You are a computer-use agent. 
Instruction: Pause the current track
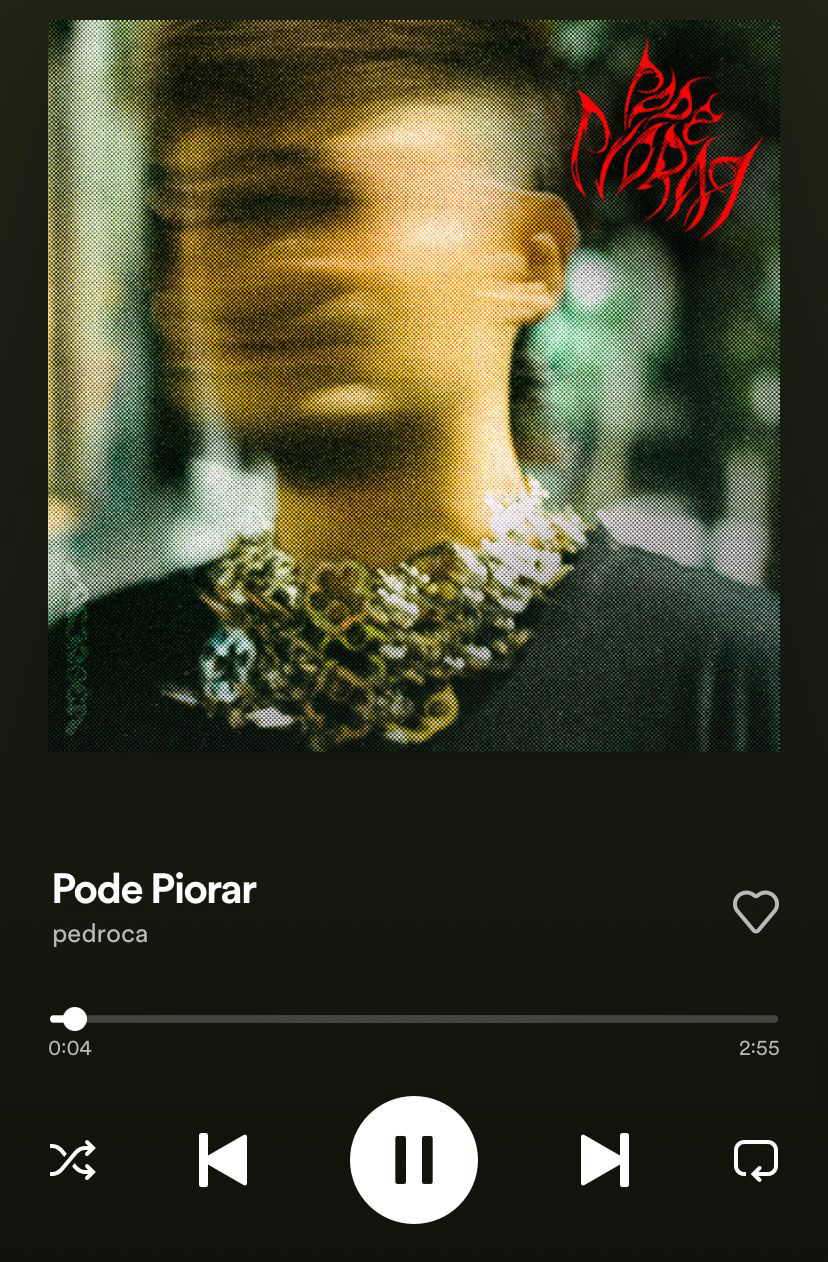tap(413, 1159)
